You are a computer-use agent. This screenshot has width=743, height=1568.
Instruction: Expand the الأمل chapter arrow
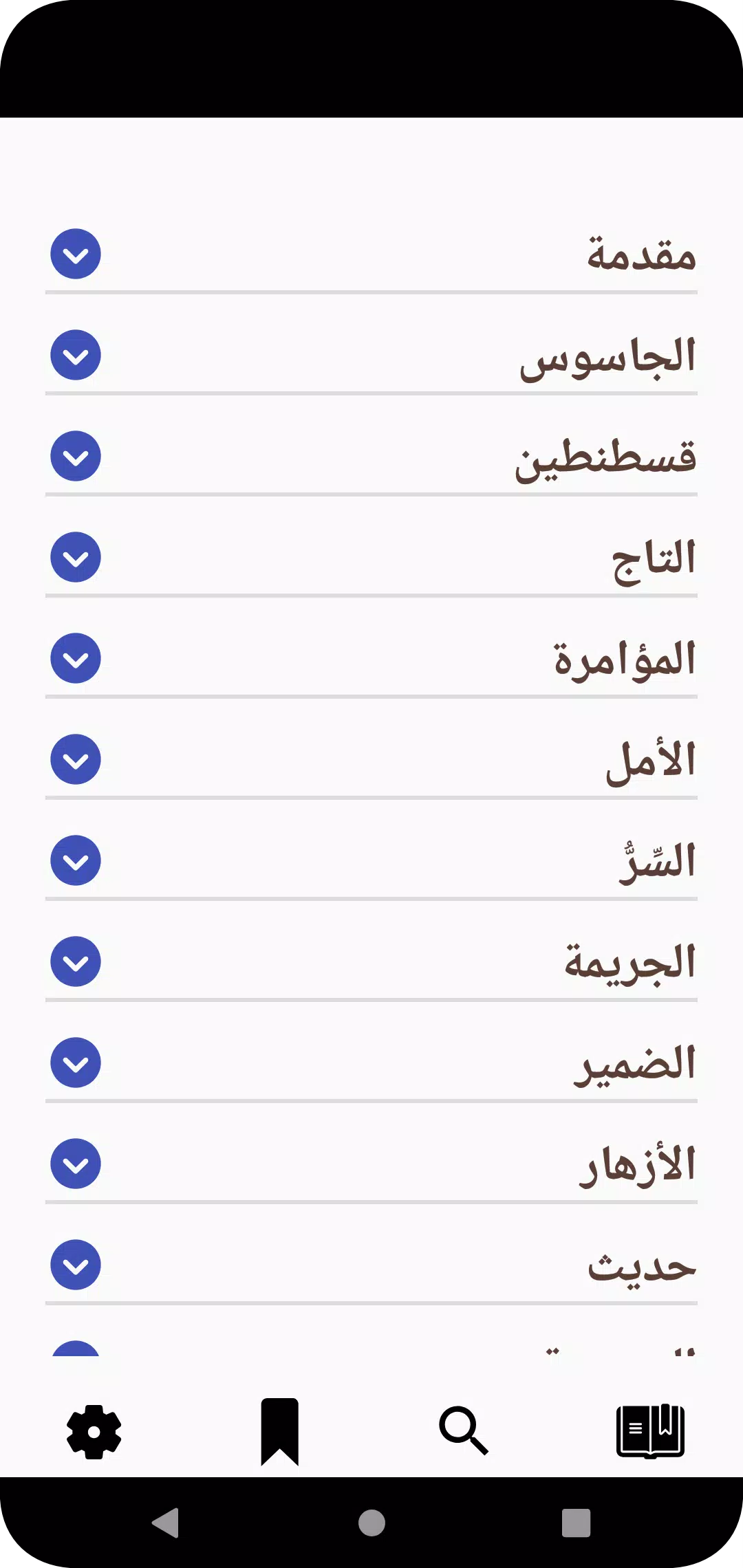click(76, 759)
